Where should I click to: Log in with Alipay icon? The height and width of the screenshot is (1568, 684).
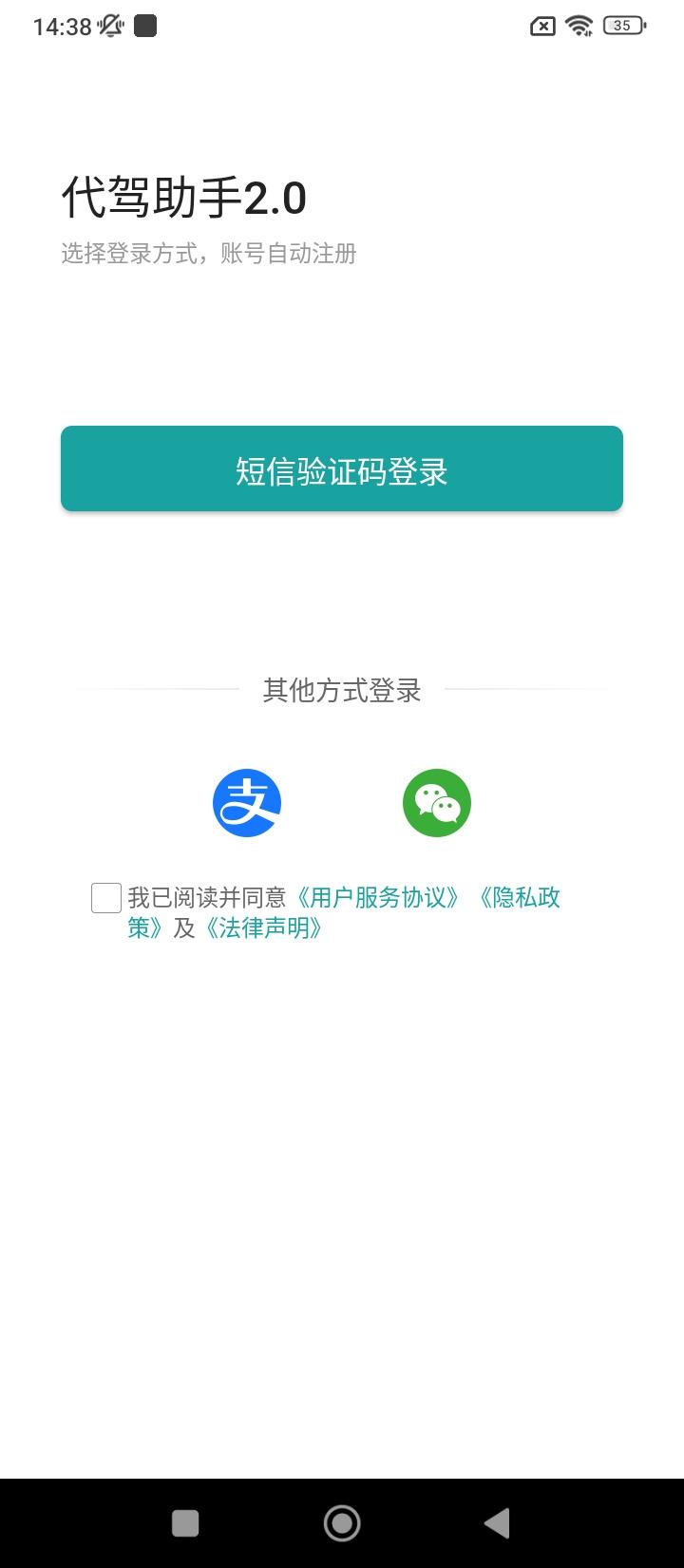(247, 803)
